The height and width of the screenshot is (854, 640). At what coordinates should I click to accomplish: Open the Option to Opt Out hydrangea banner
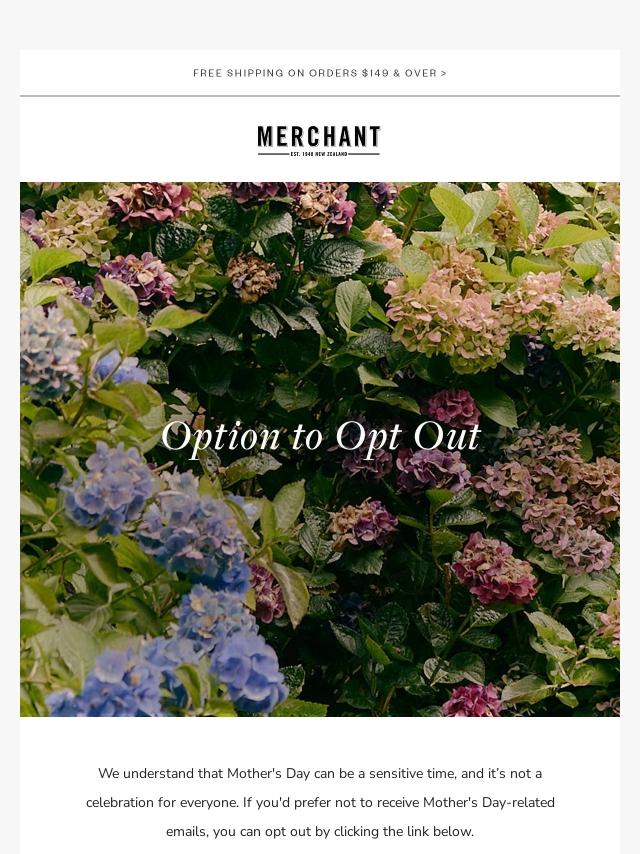[x=320, y=448]
